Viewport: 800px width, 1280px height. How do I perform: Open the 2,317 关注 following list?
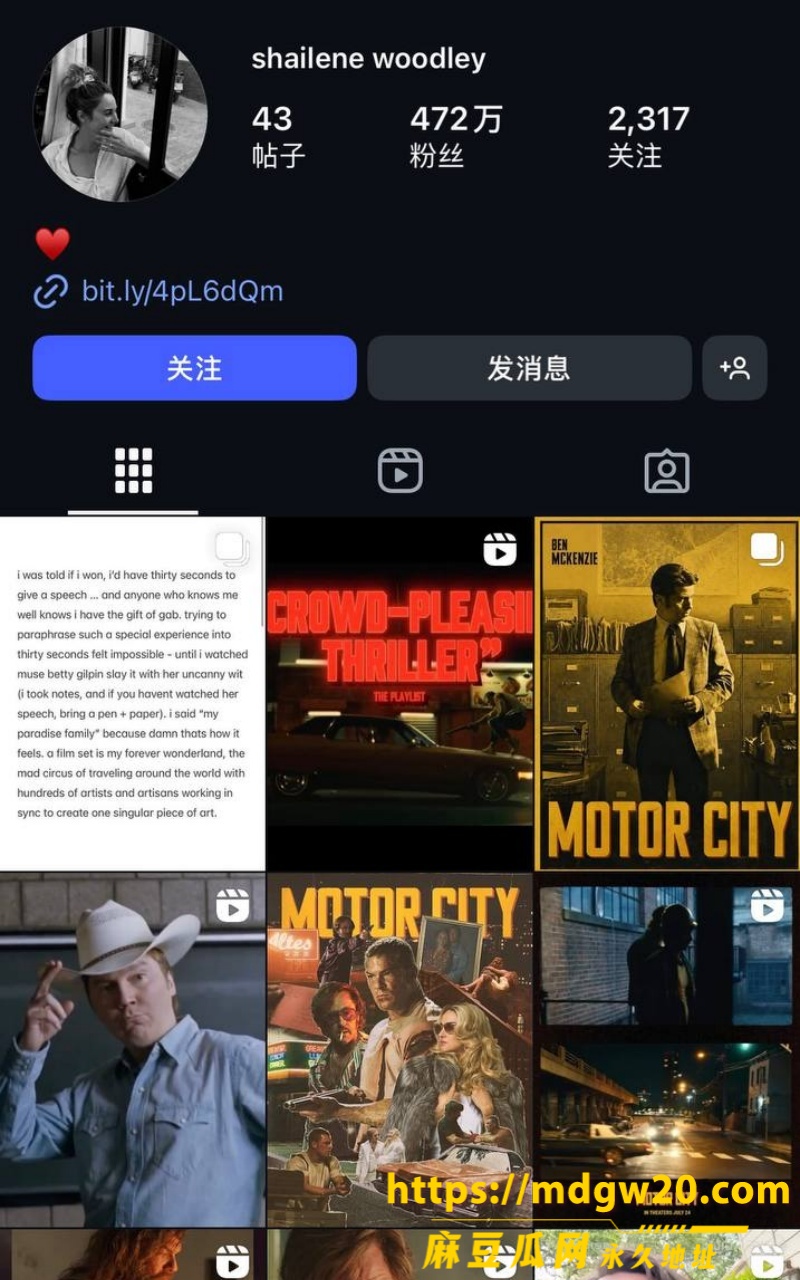[x=649, y=136]
